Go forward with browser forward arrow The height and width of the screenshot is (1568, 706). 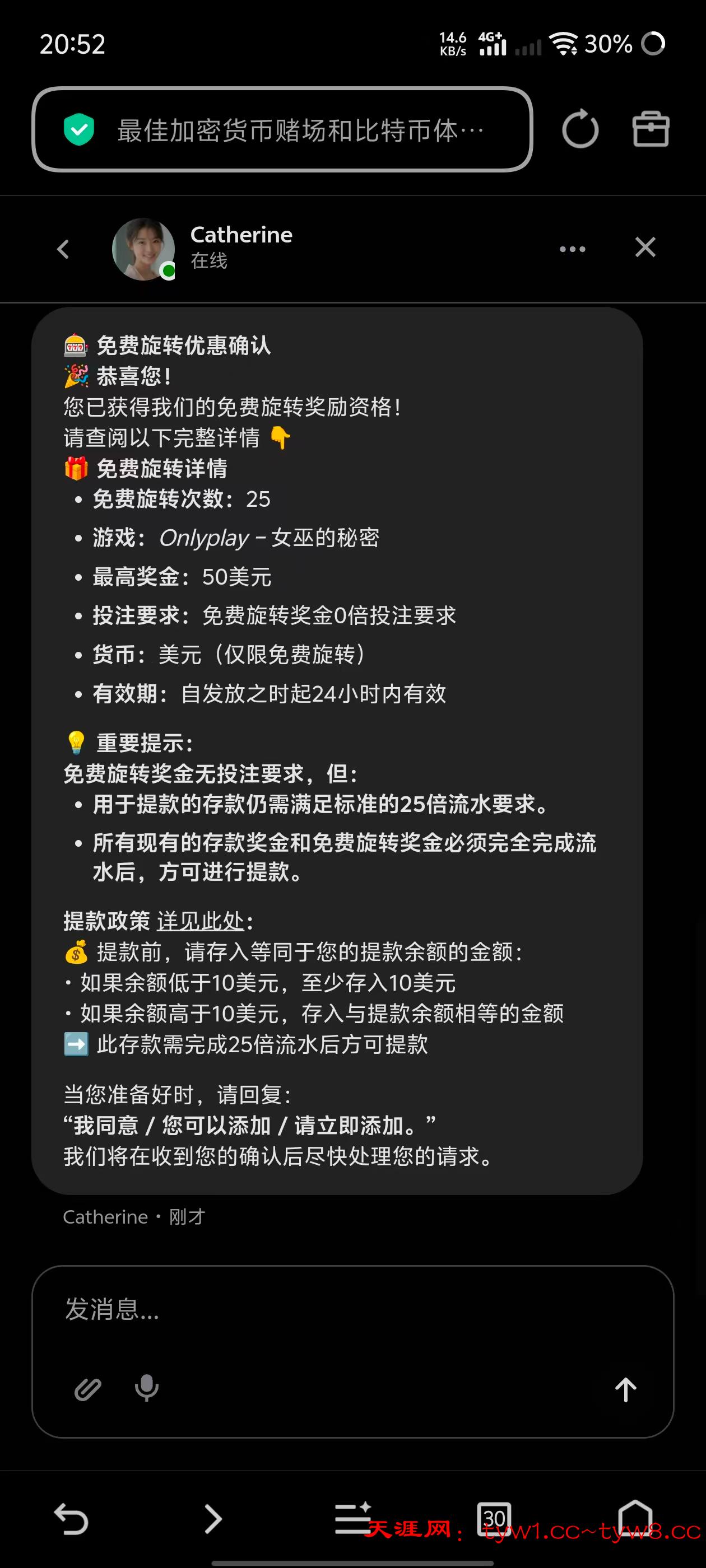coord(212,1519)
